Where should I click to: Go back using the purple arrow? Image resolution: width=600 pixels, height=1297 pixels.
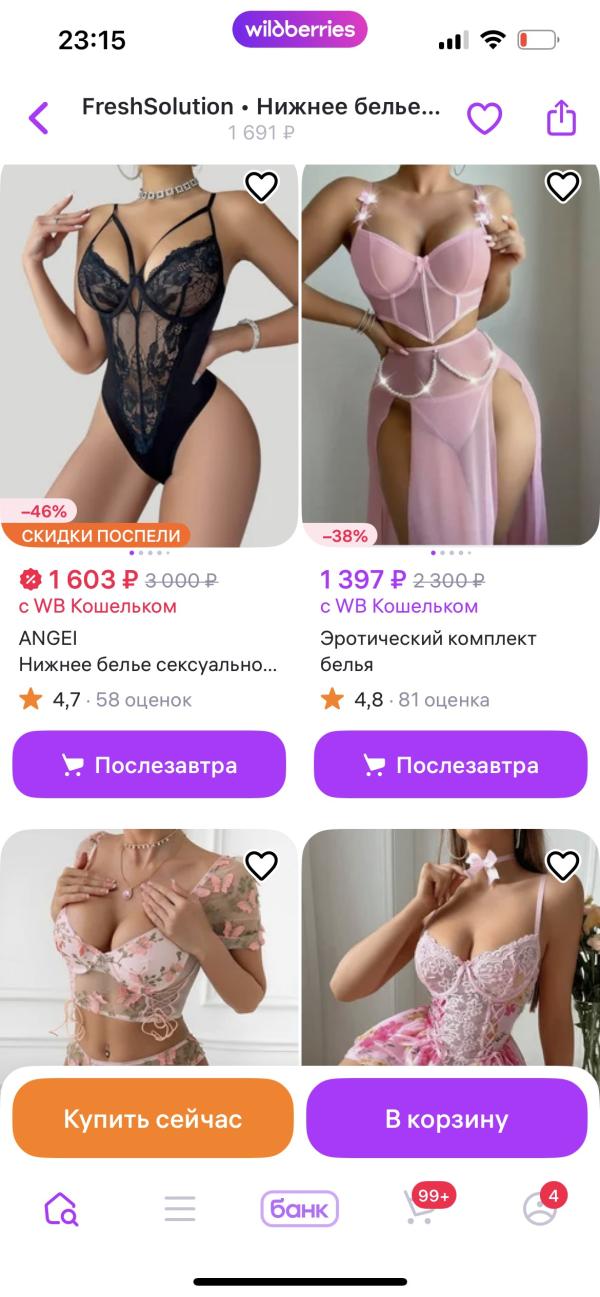tap(39, 118)
